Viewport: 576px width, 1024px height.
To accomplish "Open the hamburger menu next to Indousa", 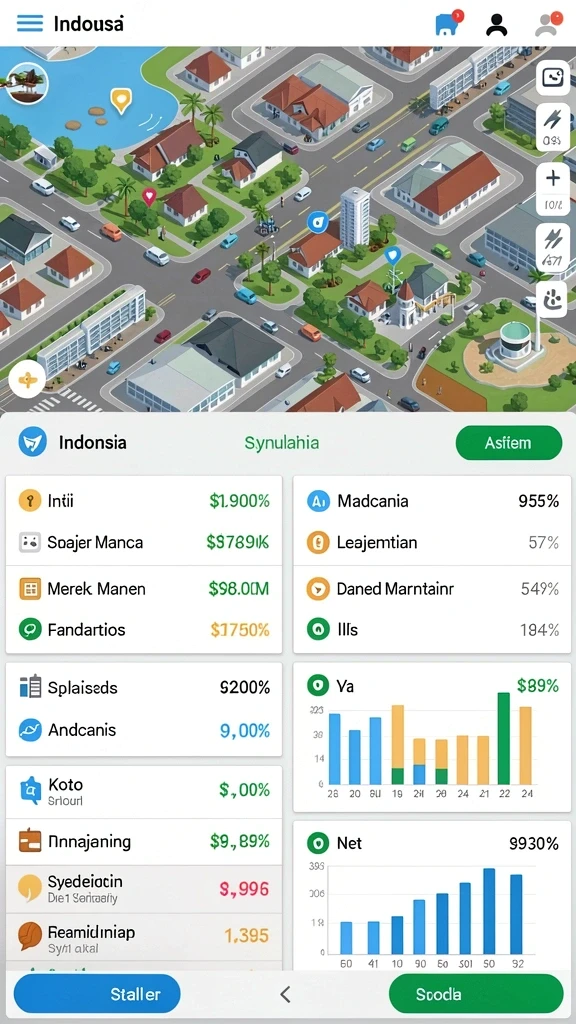I will 29,24.
